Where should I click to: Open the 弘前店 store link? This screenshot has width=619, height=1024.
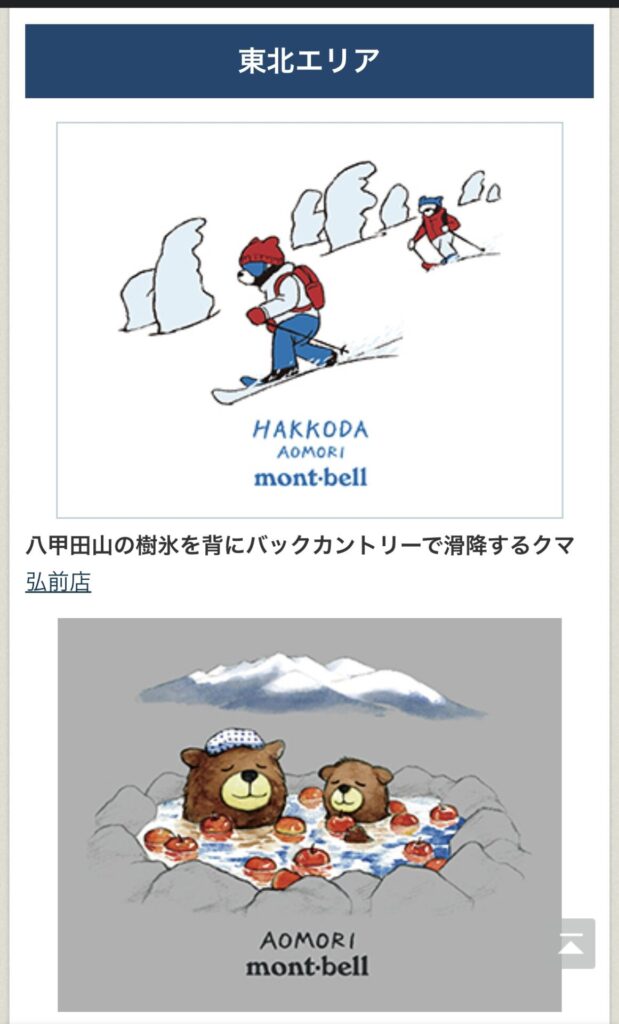[x=58, y=583]
